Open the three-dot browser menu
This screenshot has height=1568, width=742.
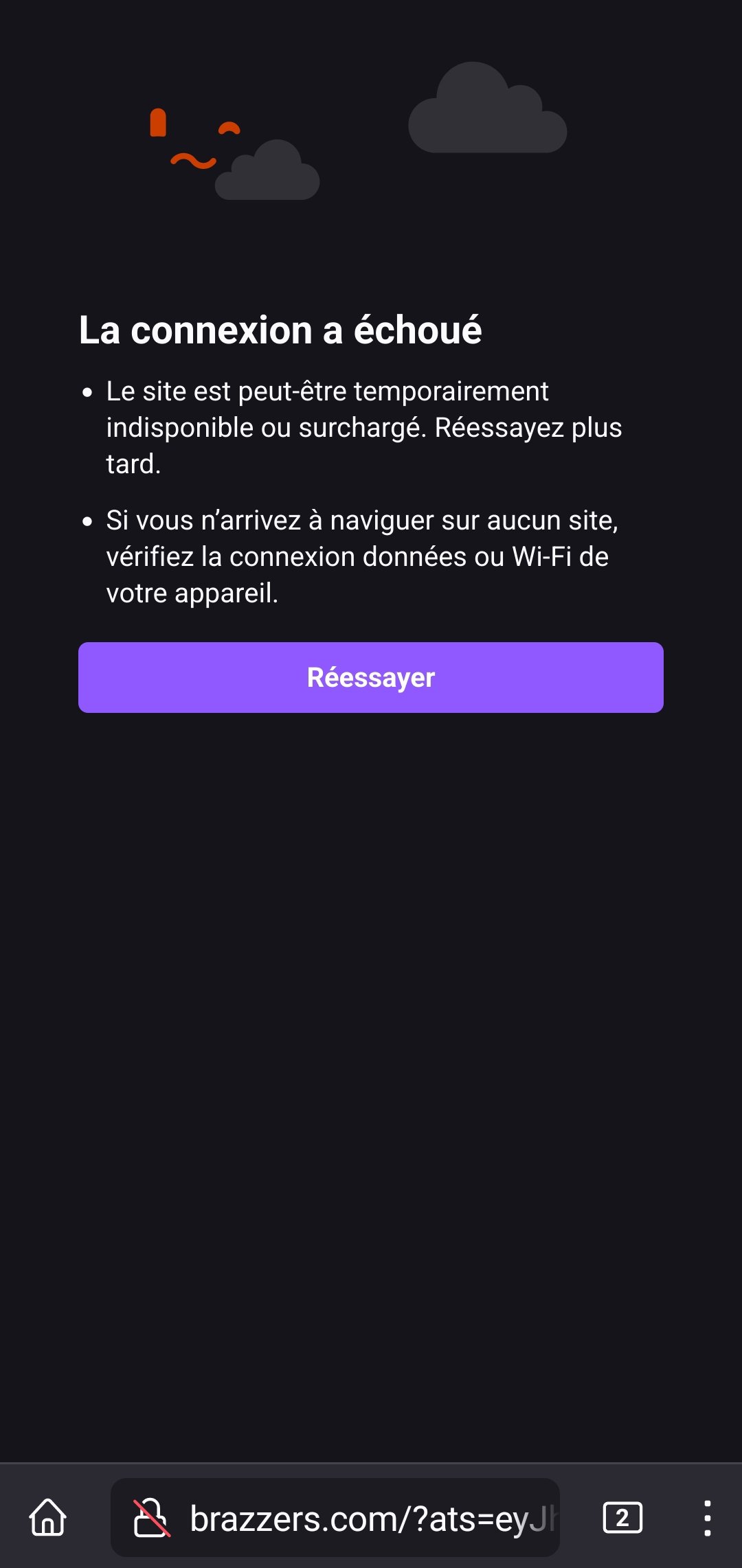point(707,1518)
